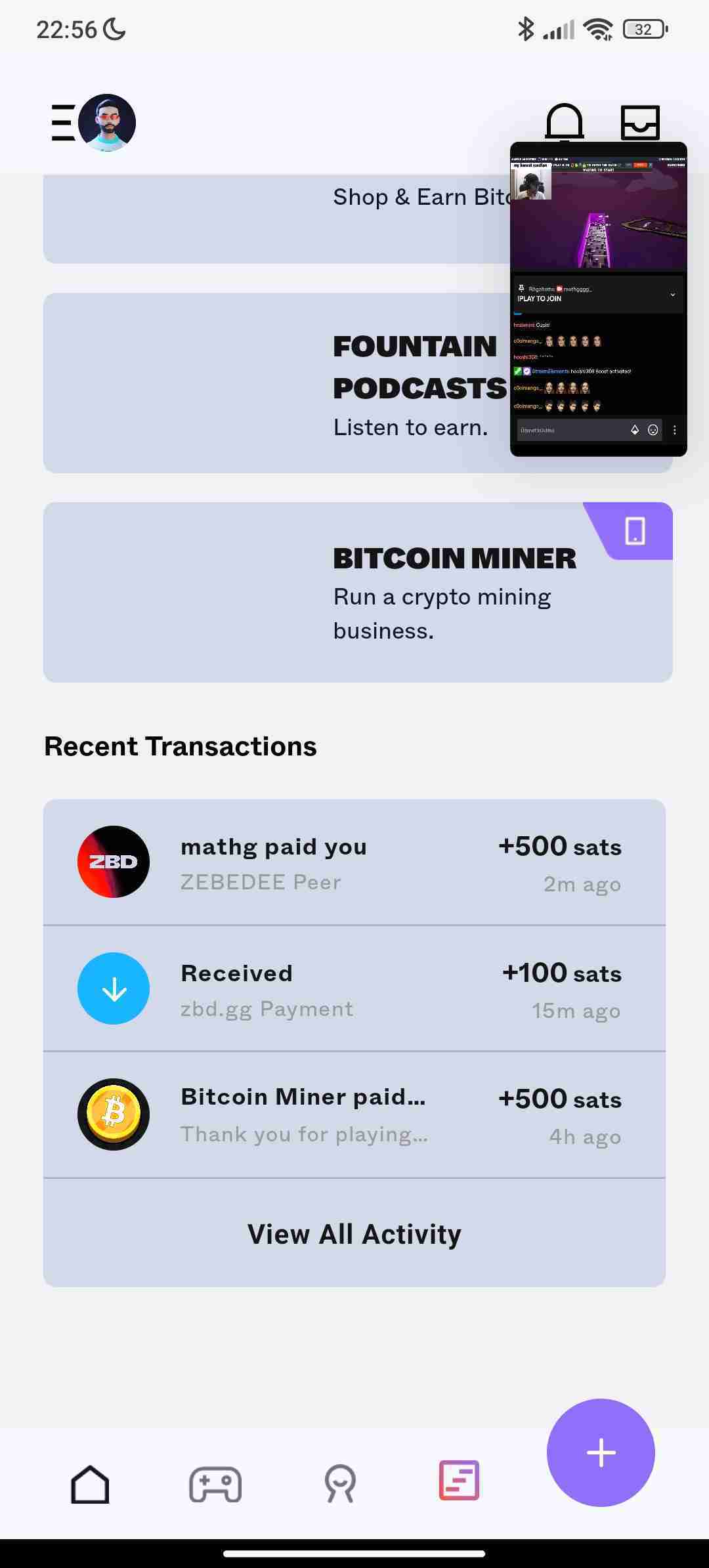Tap the floating picture-in-picture stream window
Viewport: 709px width, 1568px height.
[598, 299]
